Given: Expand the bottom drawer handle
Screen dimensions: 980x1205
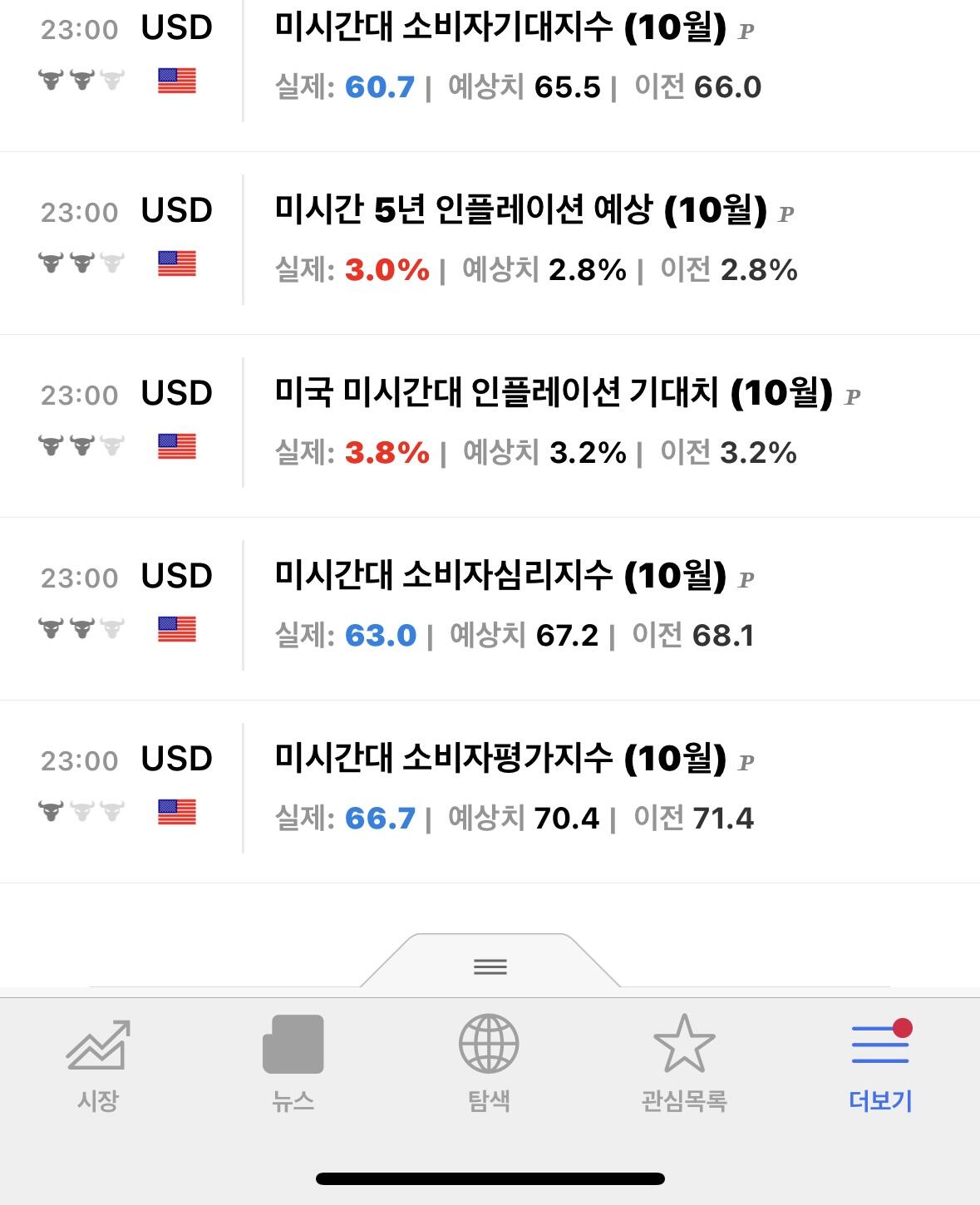Looking at the screenshot, I should tap(490, 966).
